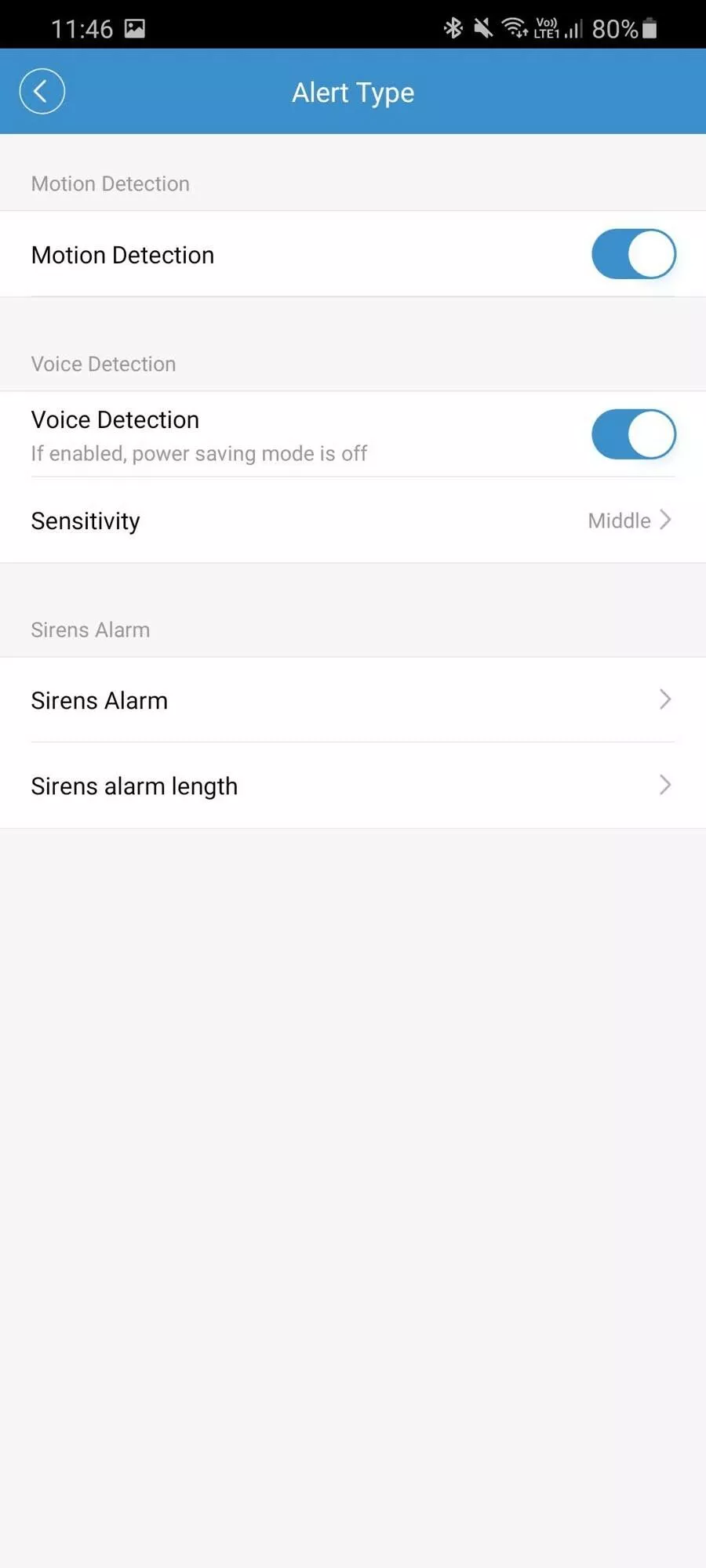Disable the Voice Detection toggle
The width and height of the screenshot is (706, 1568).
633,434
